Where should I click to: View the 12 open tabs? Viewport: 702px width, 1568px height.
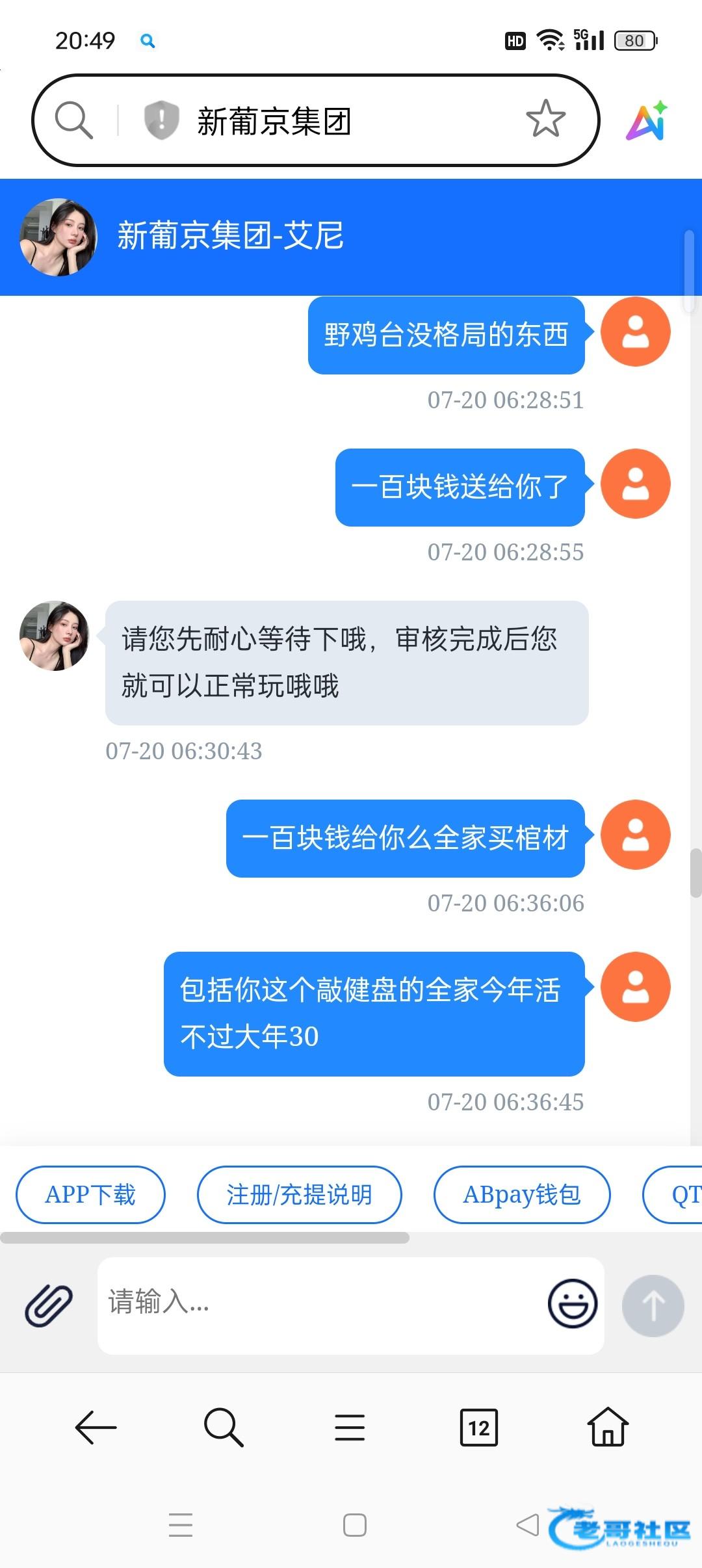point(478,1428)
